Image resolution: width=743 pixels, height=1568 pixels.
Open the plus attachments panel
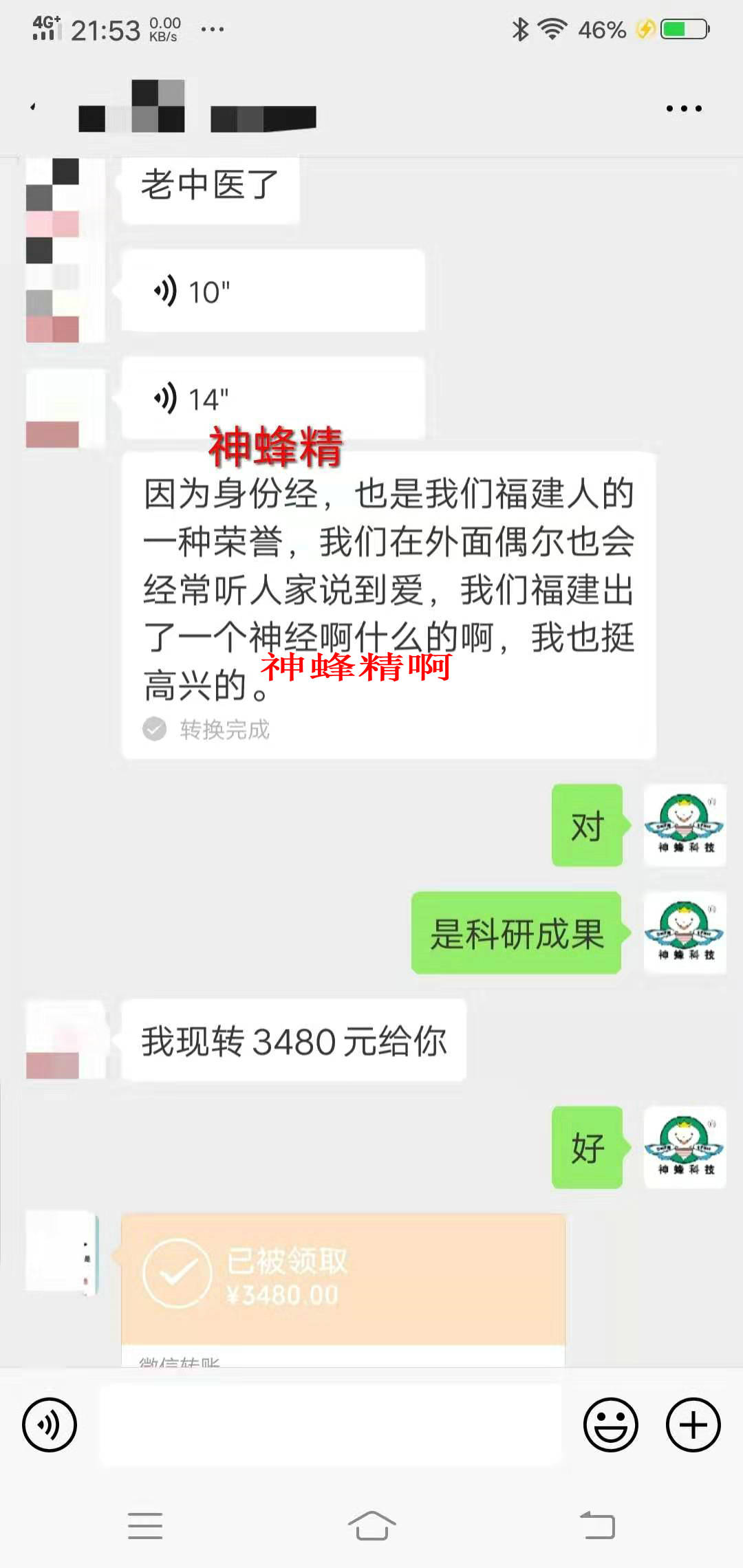693,1425
